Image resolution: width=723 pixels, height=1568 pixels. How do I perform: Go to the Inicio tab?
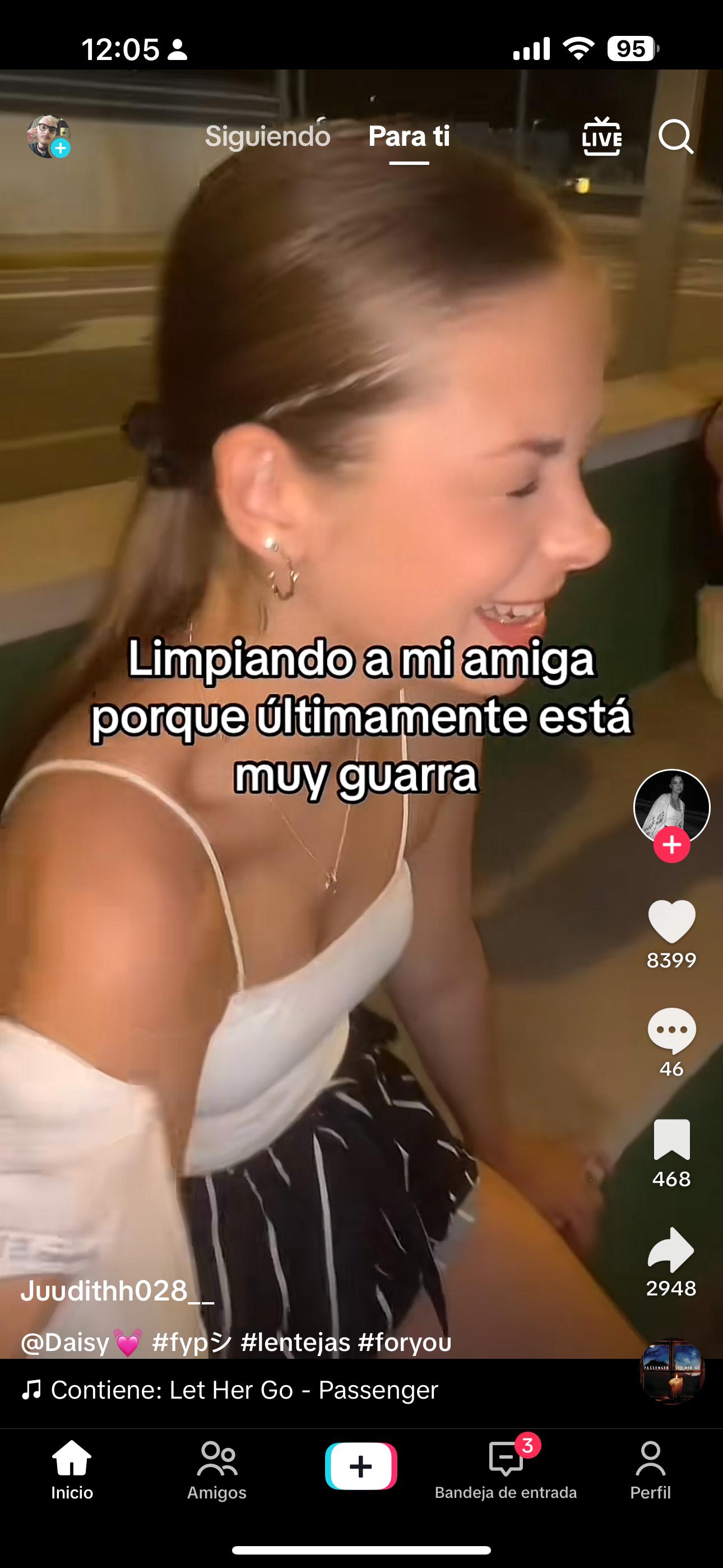(72, 1469)
